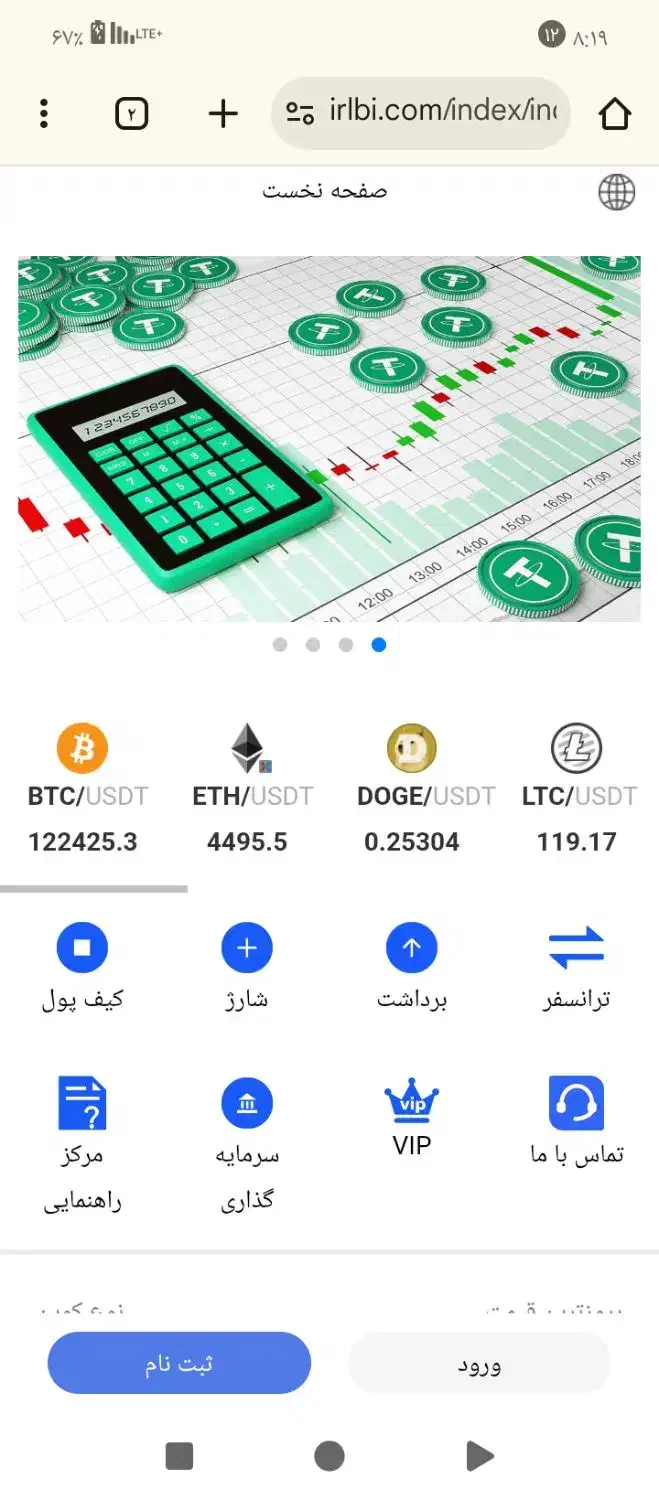Viewport: 659px width, 1500px height.
Task: Open the ETH/USDT pair
Action: point(247,790)
